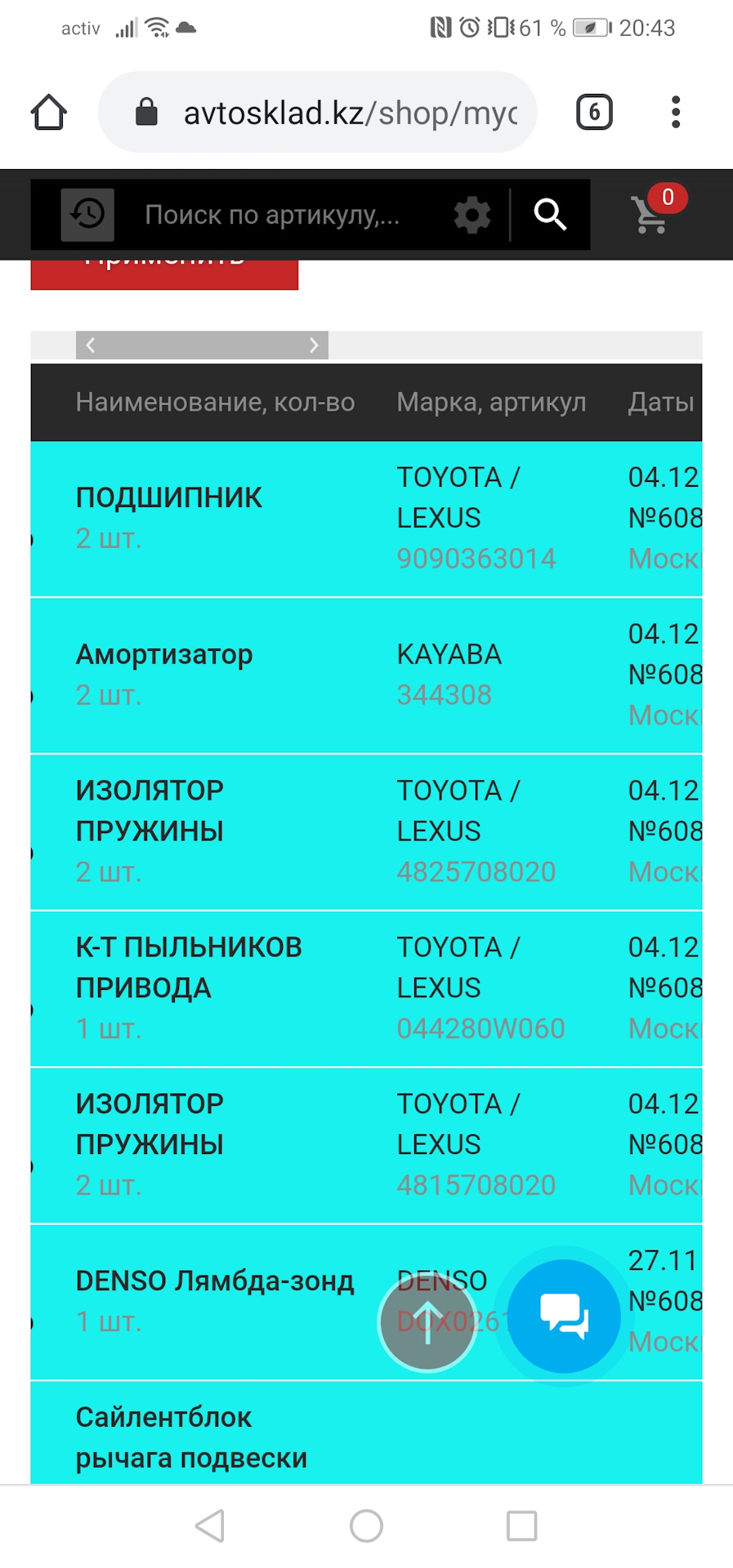View site security padlock info
Screen dimensions: 733x1568
pos(146,112)
